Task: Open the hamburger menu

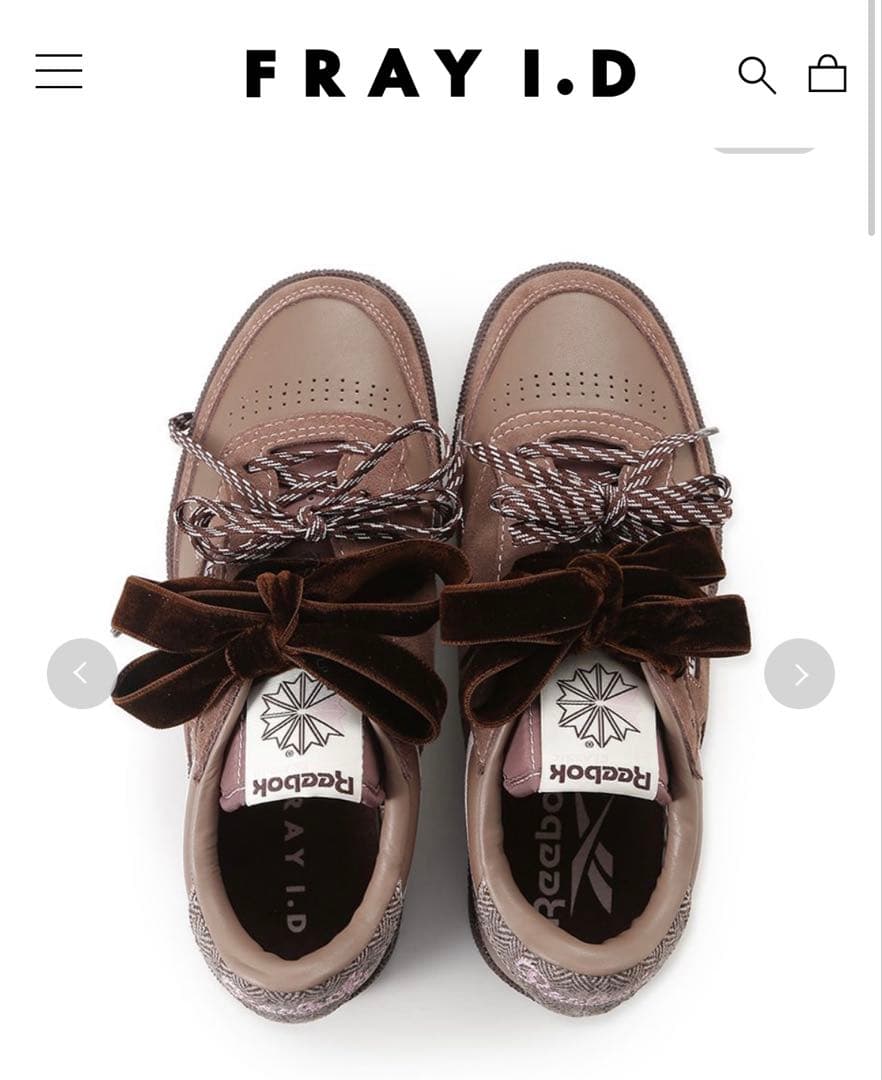Action: 59,71
